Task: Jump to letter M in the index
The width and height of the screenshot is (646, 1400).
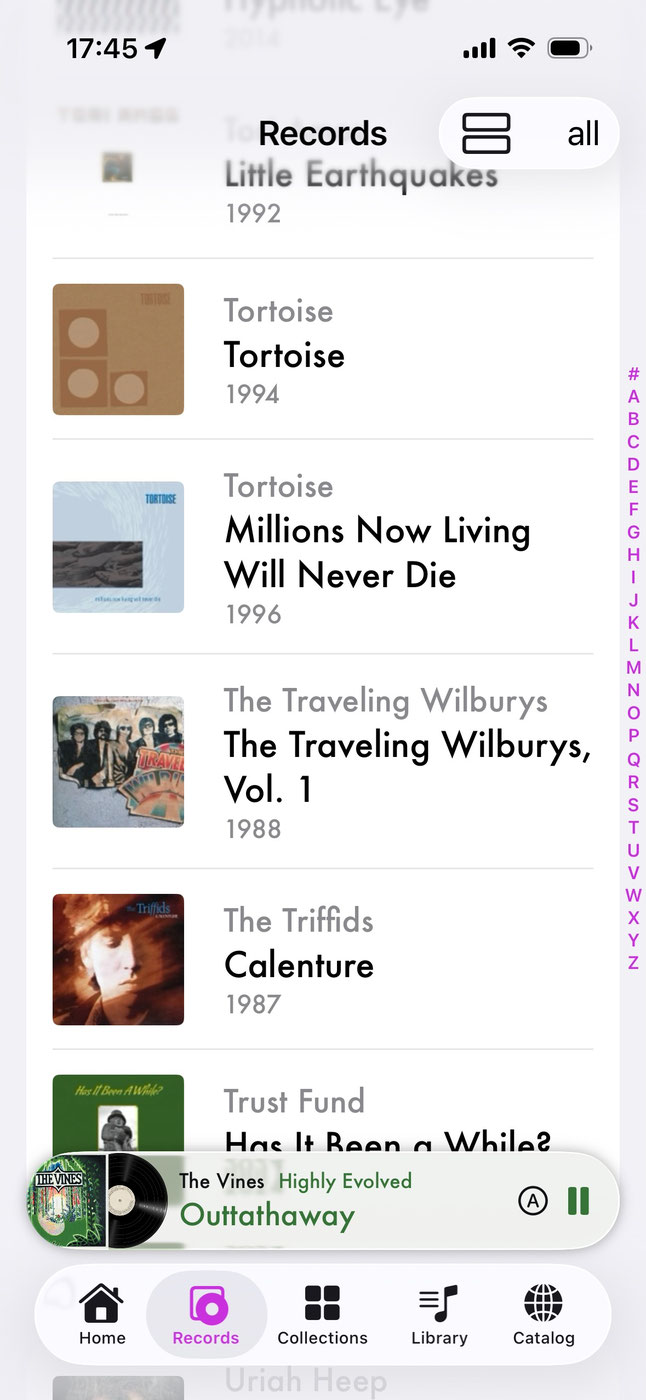Action: click(x=633, y=668)
